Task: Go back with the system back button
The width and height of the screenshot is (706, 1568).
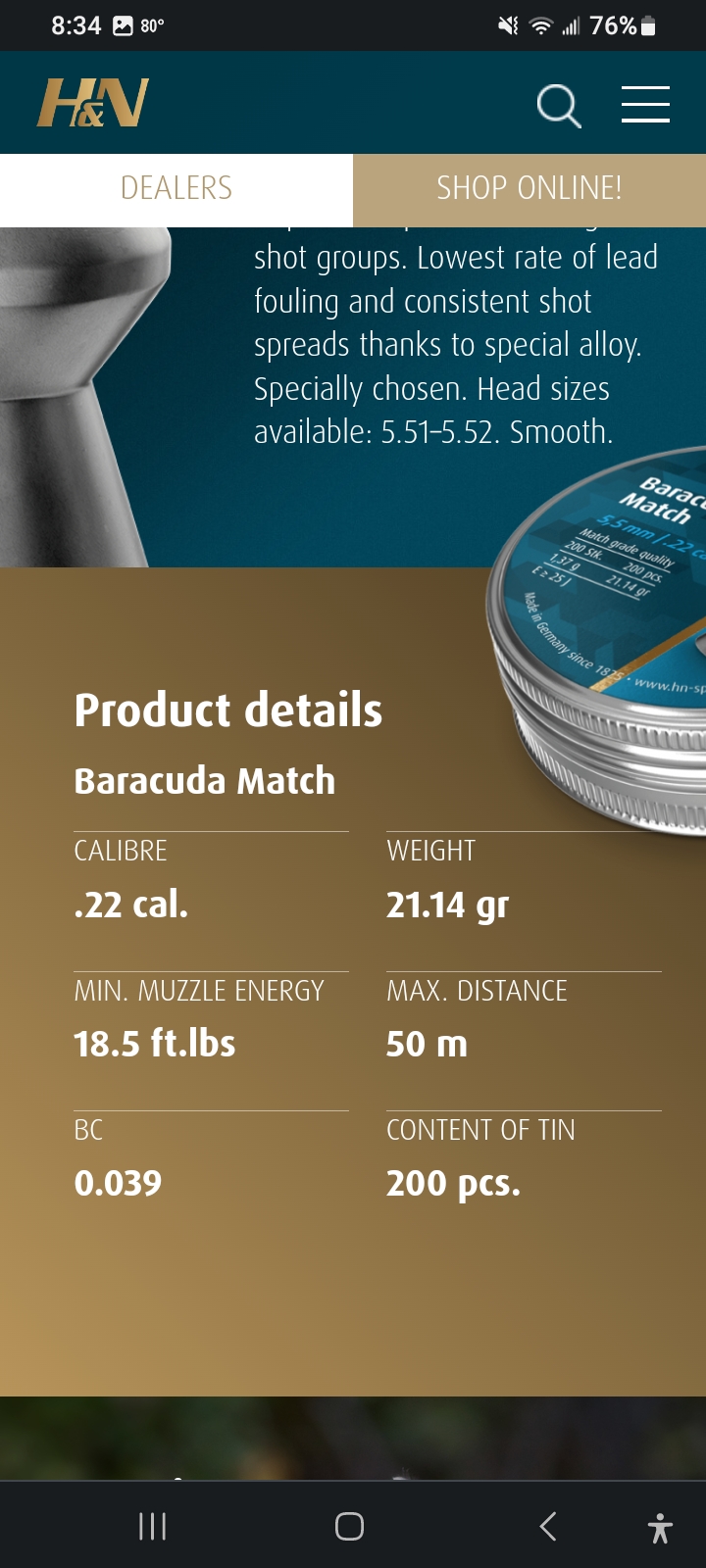Action: tap(548, 1526)
